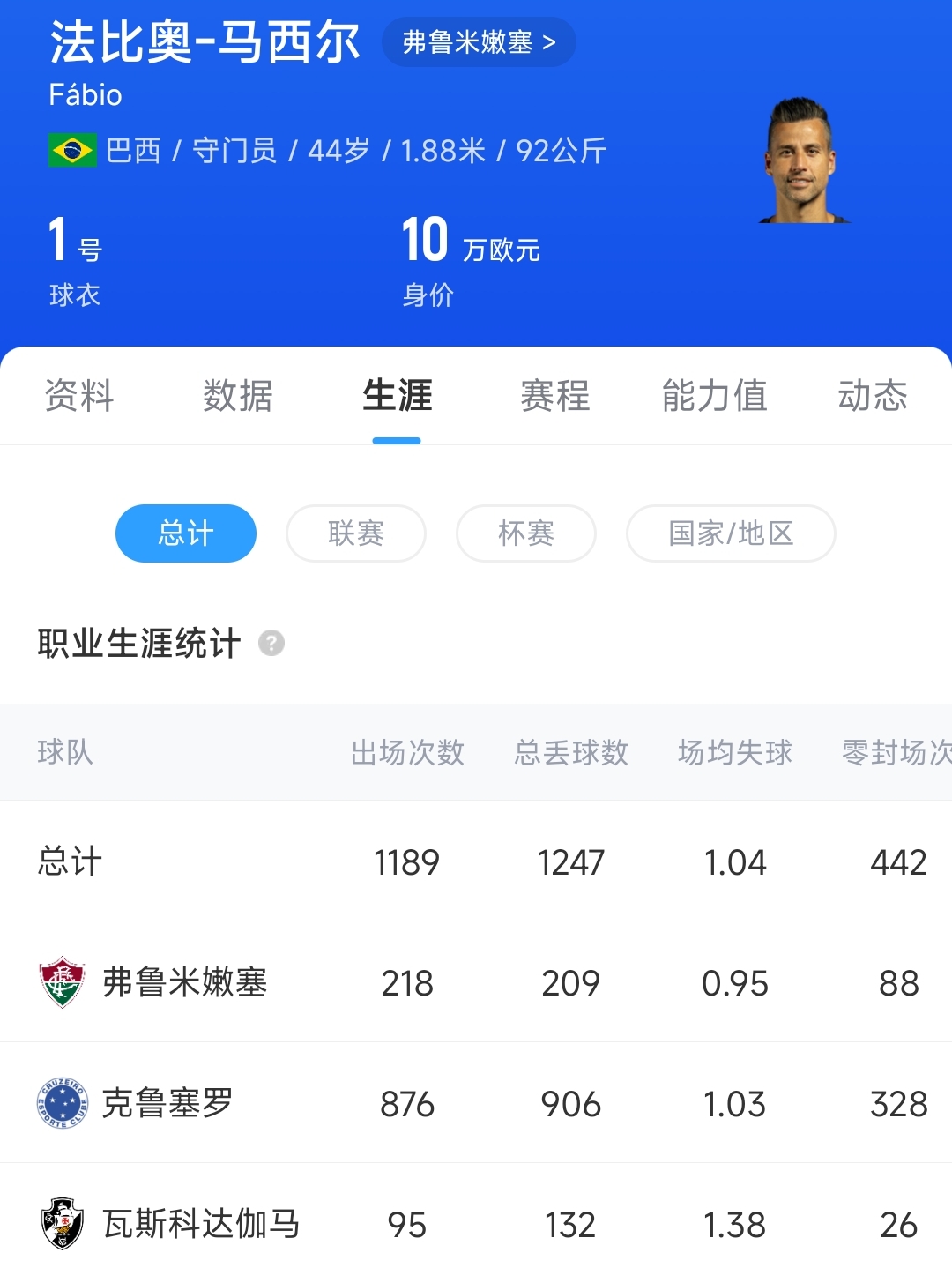This screenshot has height=1268, width=952.
Task: Open the 弗鲁米嫩塞 club chip in the header
Action: click(x=479, y=41)
